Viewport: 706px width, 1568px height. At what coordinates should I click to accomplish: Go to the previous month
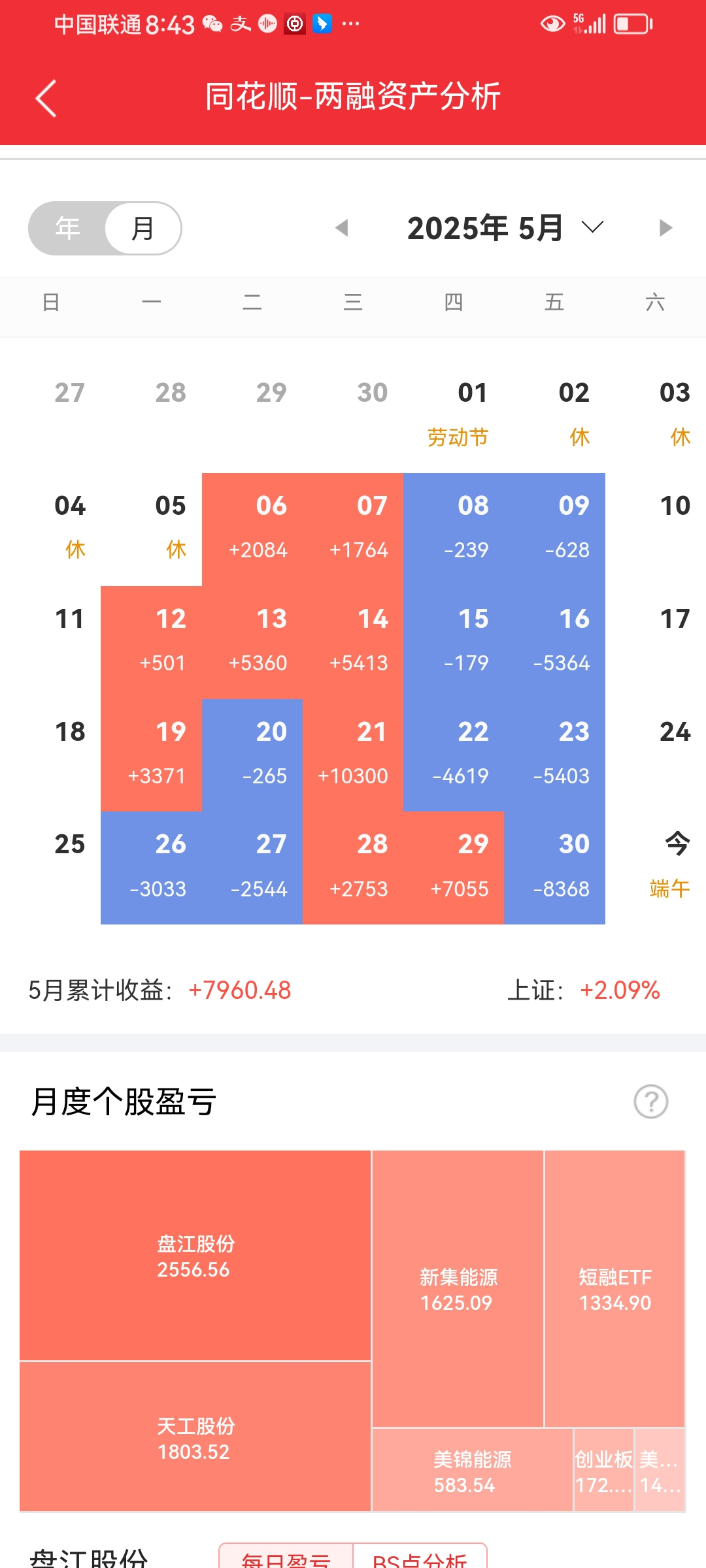point(341,228)
